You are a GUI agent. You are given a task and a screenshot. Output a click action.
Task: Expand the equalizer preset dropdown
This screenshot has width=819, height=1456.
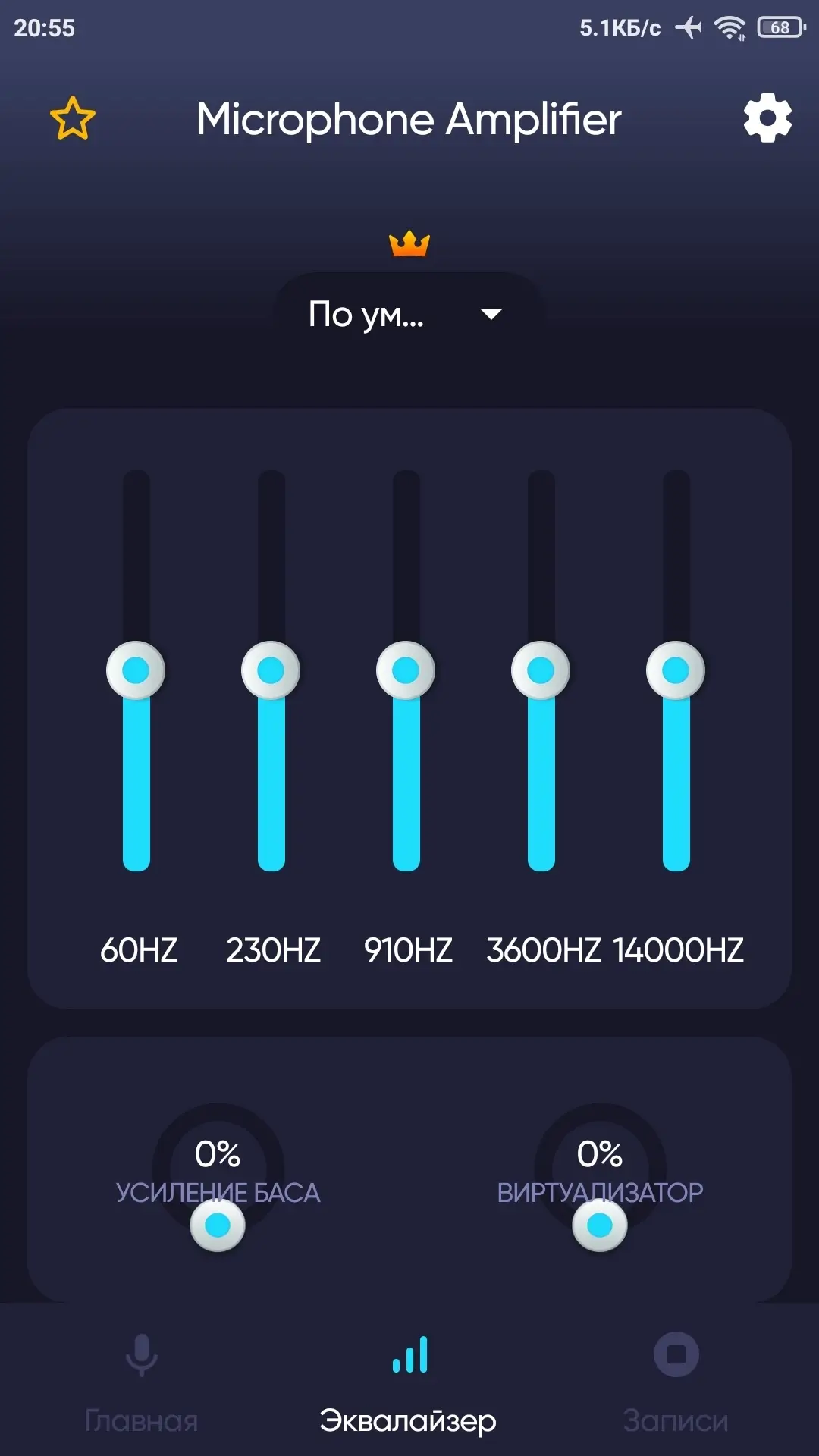tap(409, 314)
